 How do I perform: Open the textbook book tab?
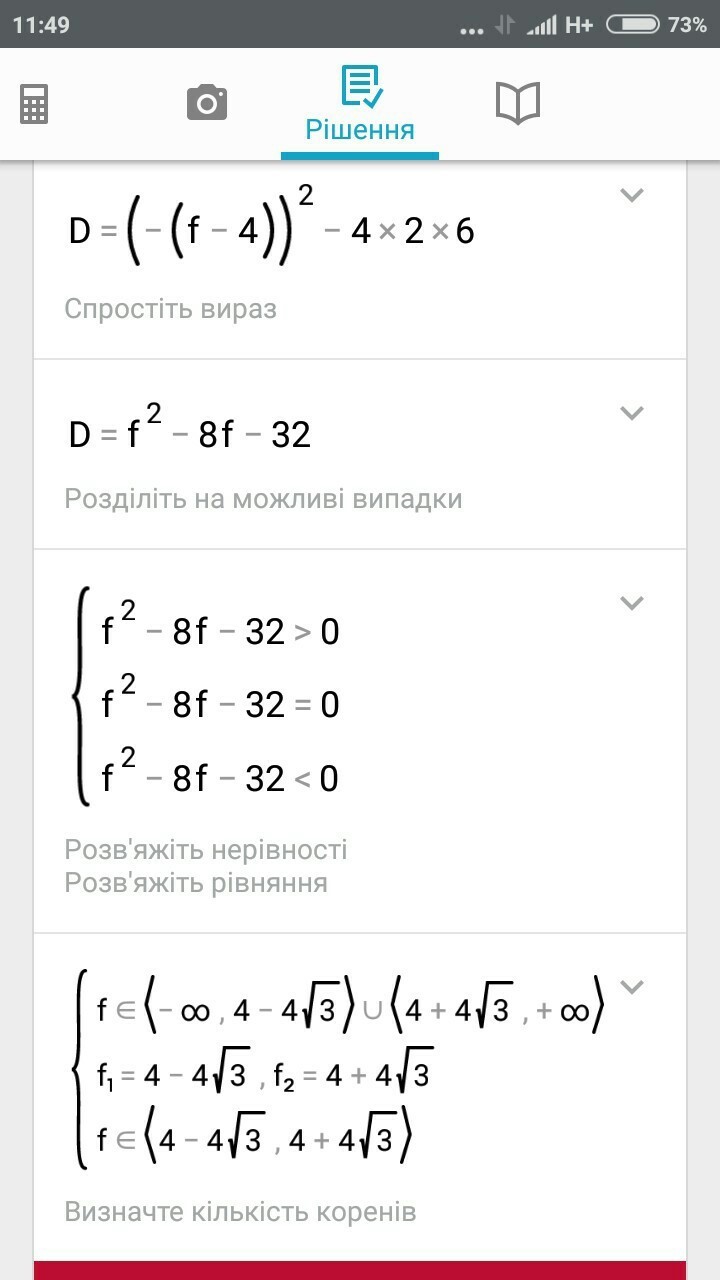point(518,103)
